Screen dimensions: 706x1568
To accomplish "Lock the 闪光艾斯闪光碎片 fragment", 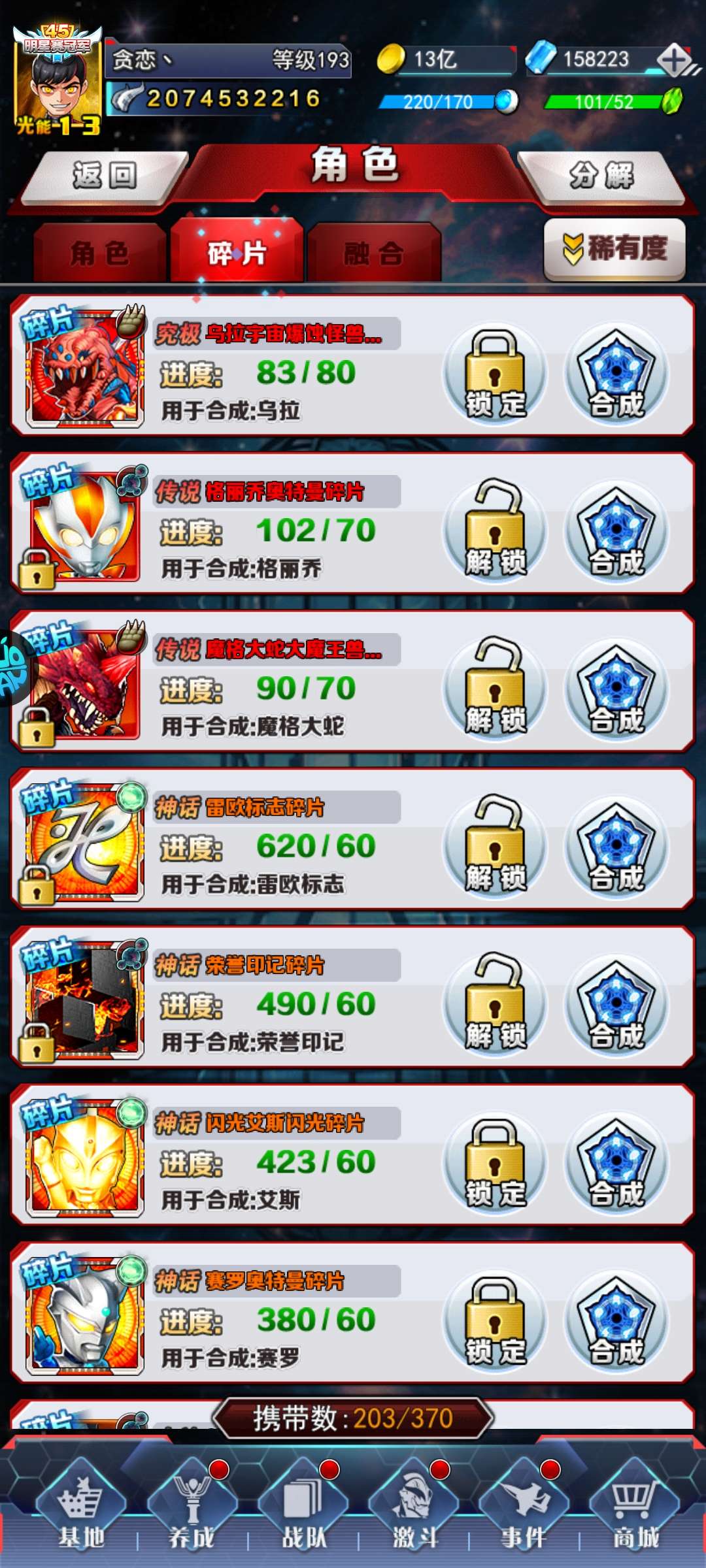I will (x=495, y=1163).
